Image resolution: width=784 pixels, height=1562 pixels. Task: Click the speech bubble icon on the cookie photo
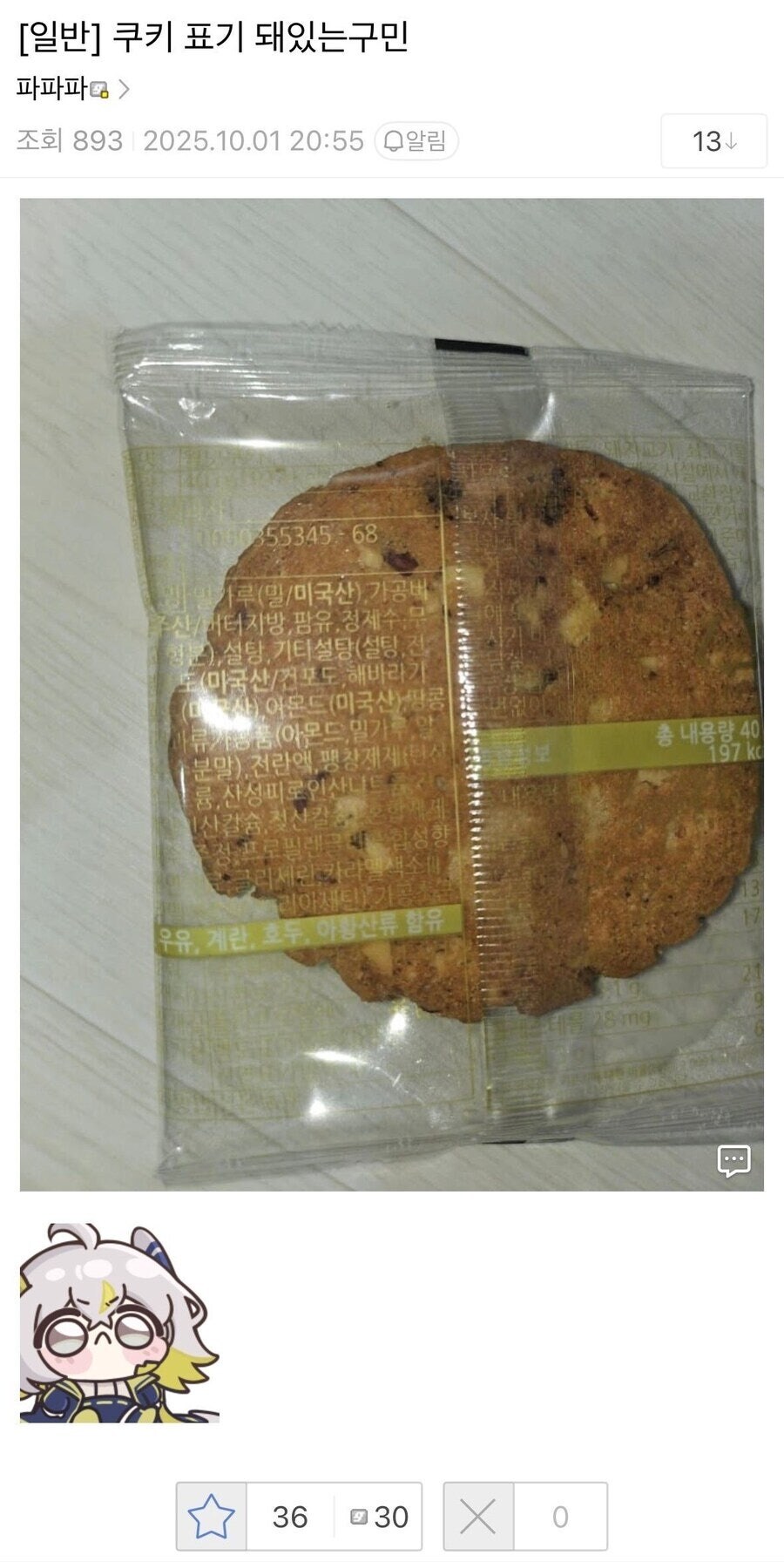[734, 1161]
